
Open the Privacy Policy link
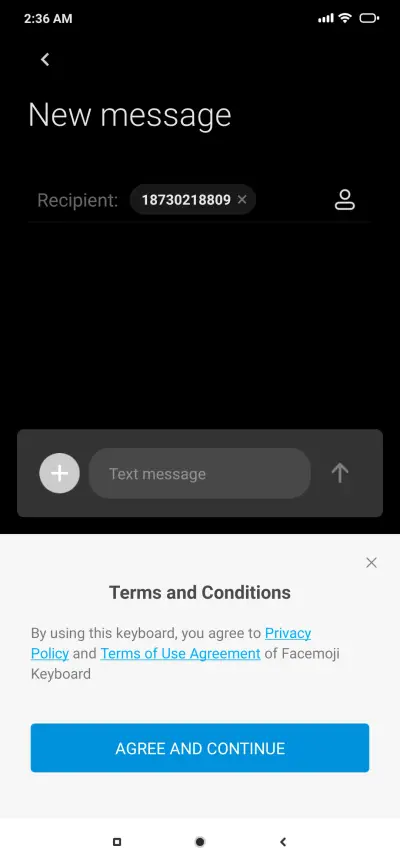click(171, 643)
